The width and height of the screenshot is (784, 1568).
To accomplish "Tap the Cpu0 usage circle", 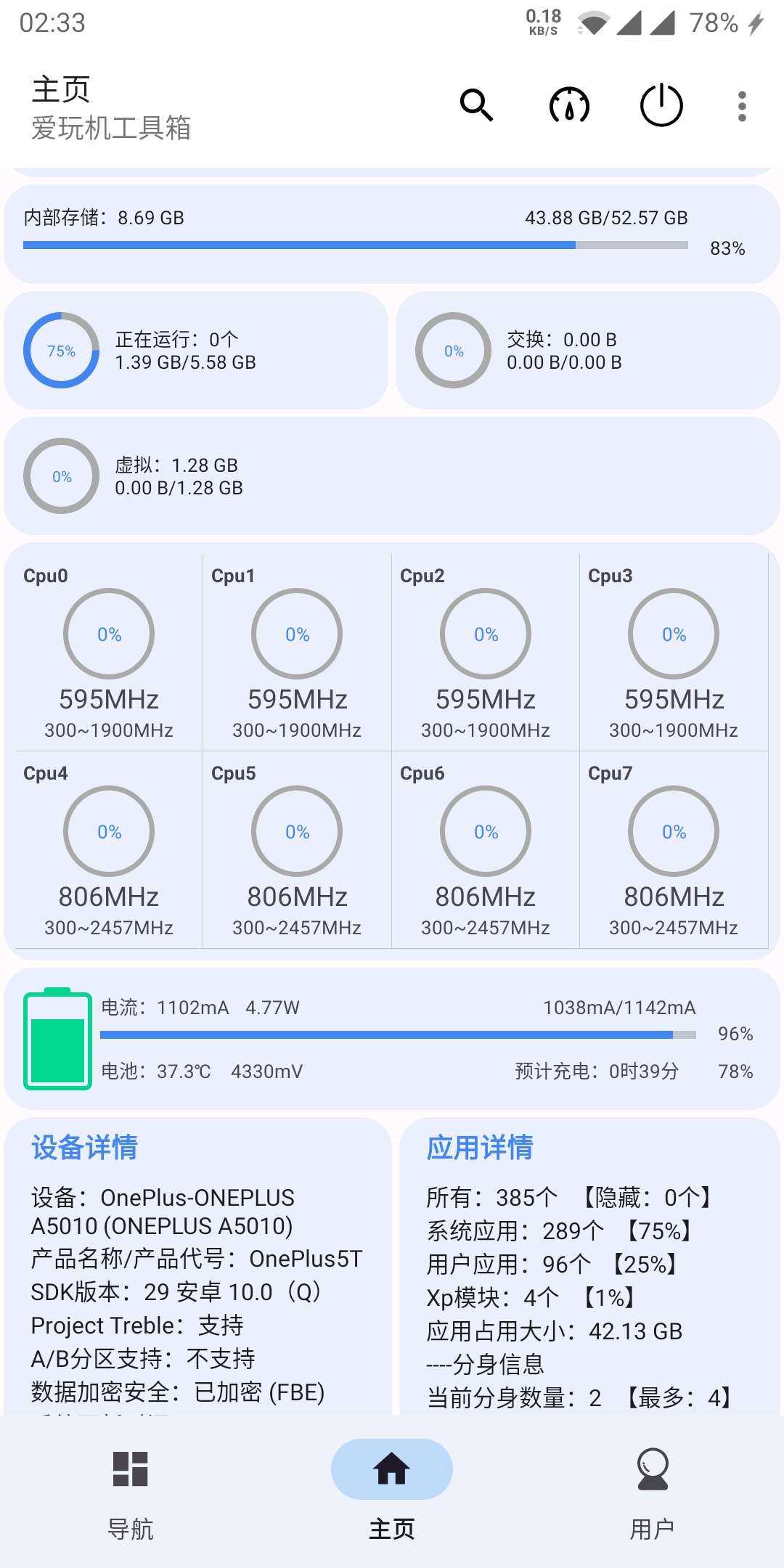I will pos(109,634).
